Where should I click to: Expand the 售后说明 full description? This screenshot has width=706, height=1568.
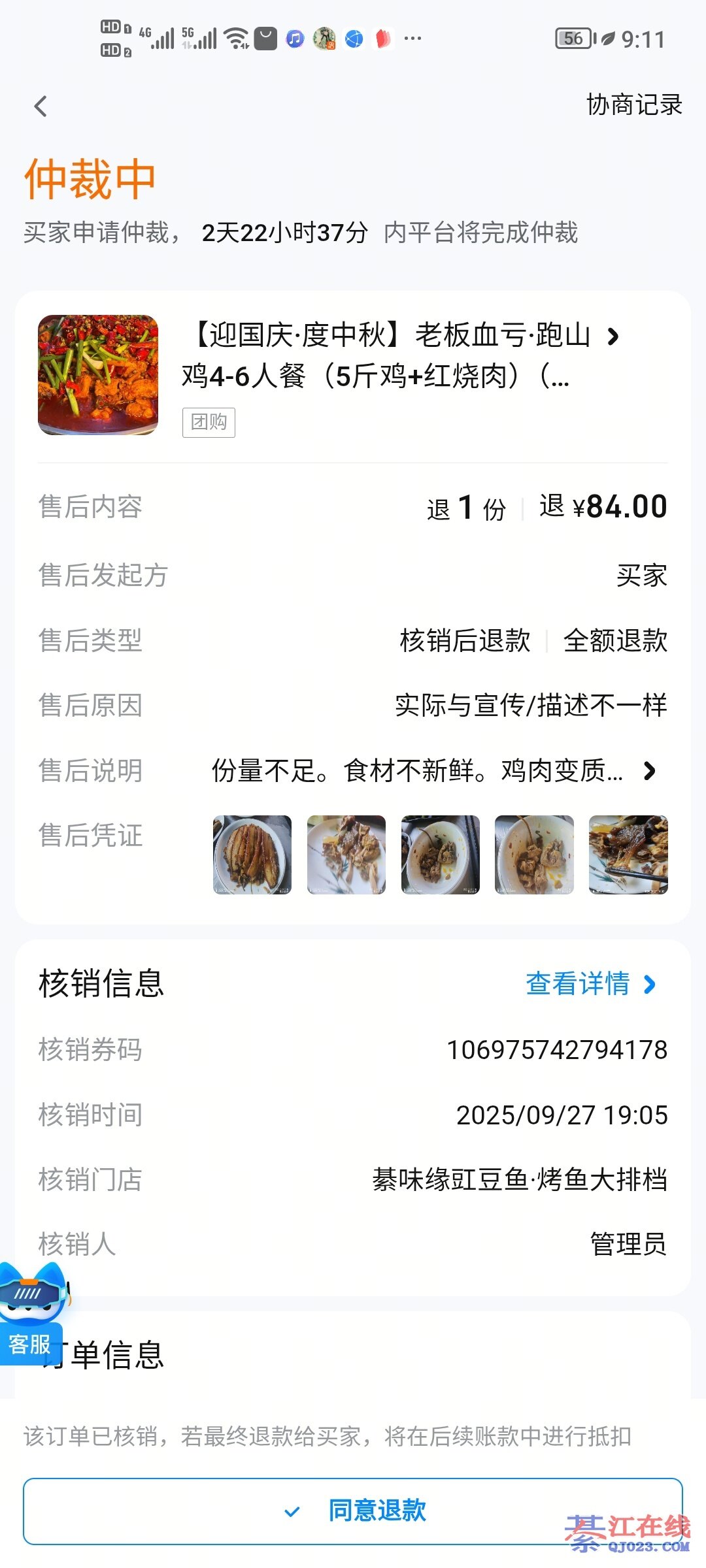click(648, 771)
